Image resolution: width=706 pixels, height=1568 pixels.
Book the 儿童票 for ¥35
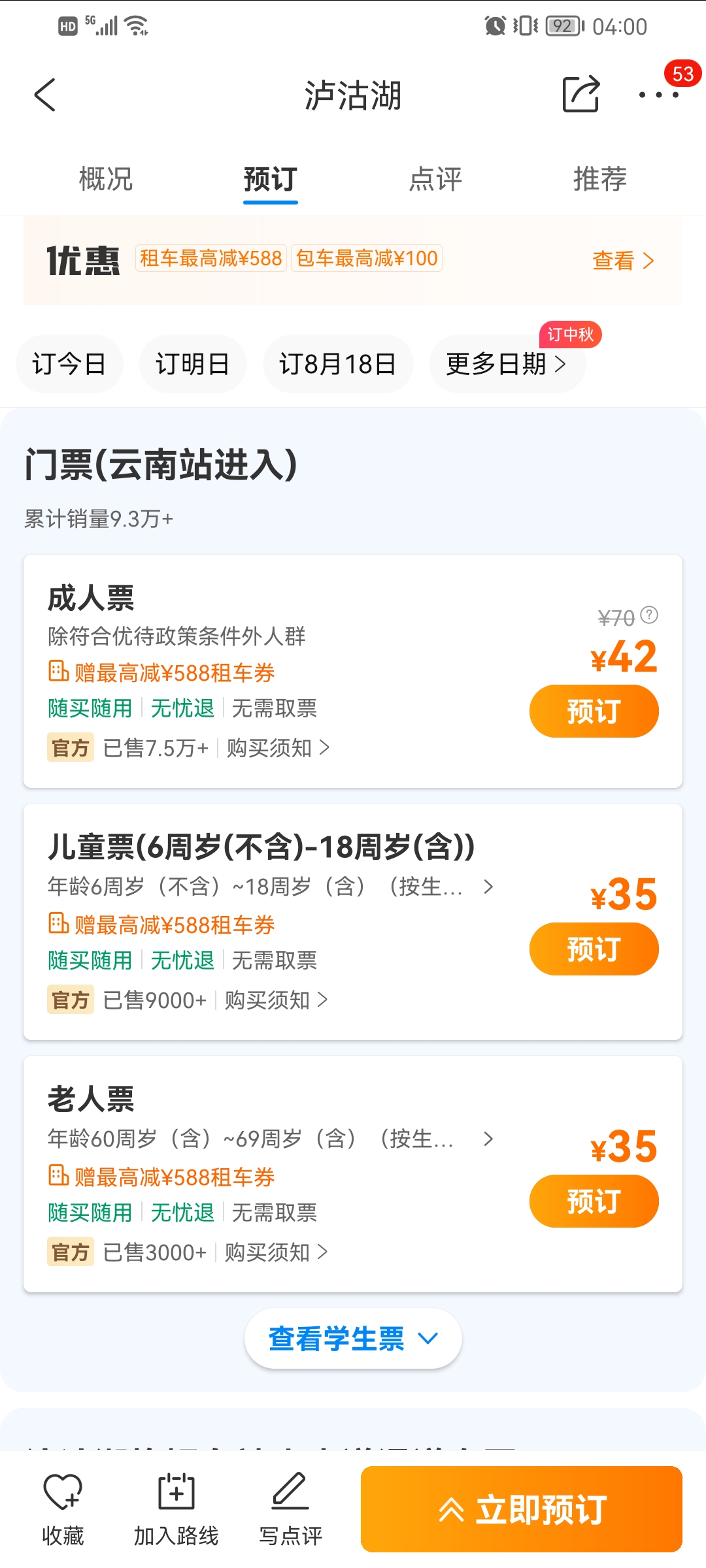coord(594,949)
